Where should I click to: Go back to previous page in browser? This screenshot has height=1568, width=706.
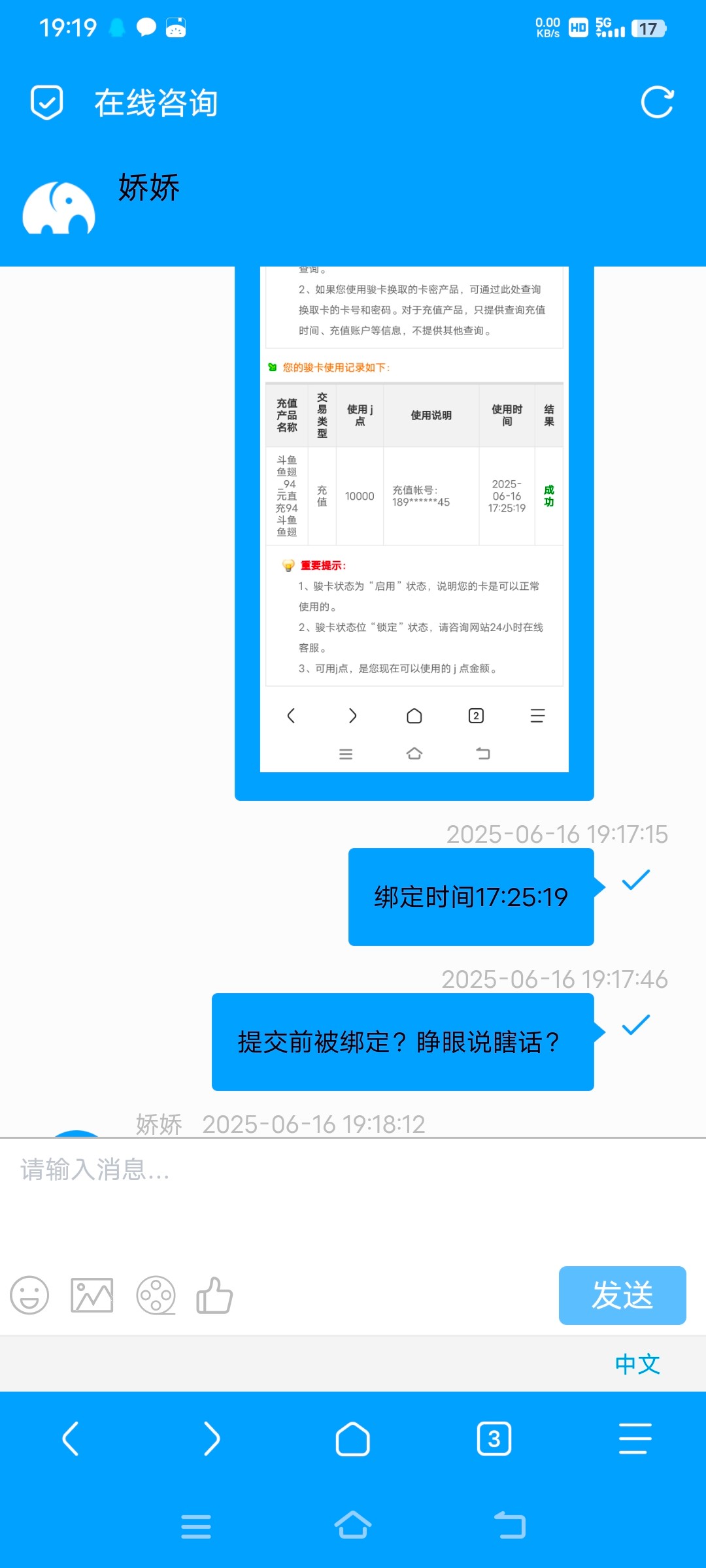71,1439
